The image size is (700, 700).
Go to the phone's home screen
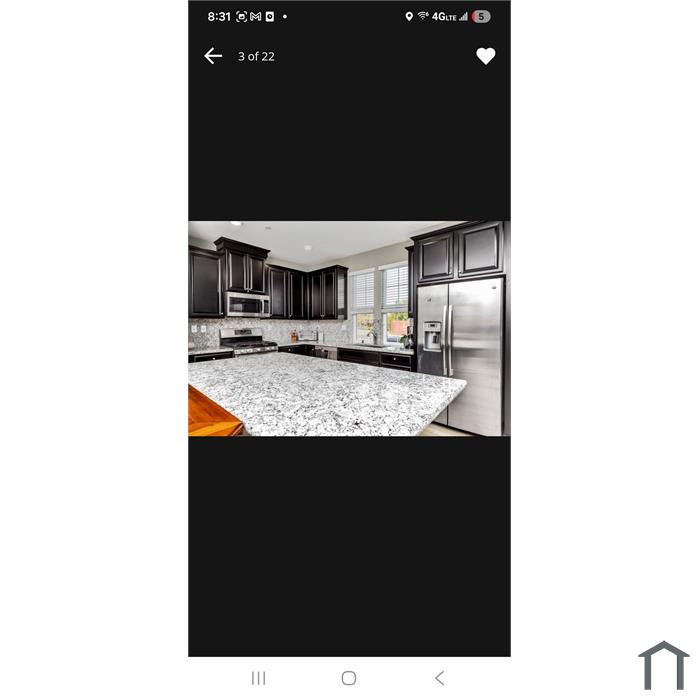click(349, 678)
